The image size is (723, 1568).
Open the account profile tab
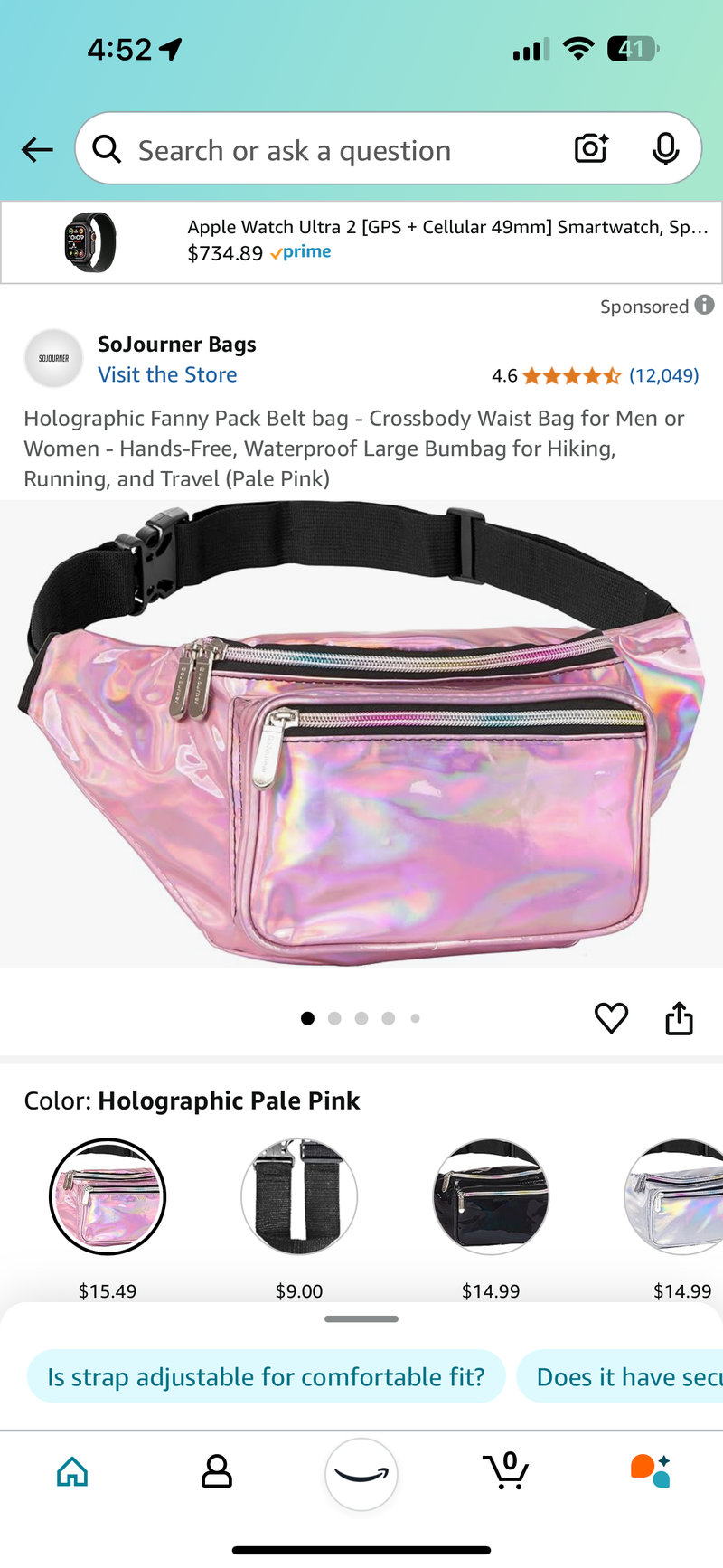[x=217, y=1472]
